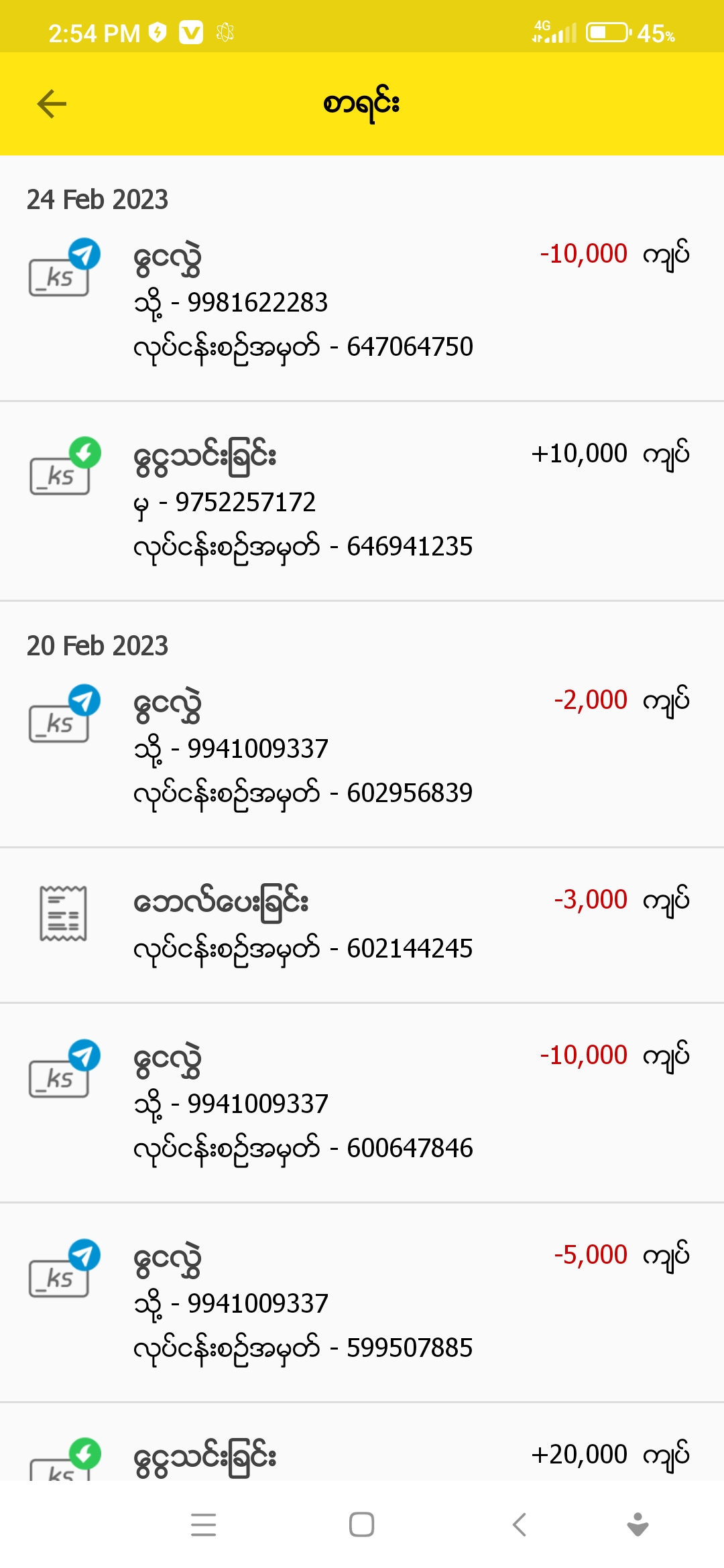Open the -5,000 transfer numbered 599507885
The height and width of the screenshot is (1568, 724).
pyautogui.click(x=362, y=1302)
